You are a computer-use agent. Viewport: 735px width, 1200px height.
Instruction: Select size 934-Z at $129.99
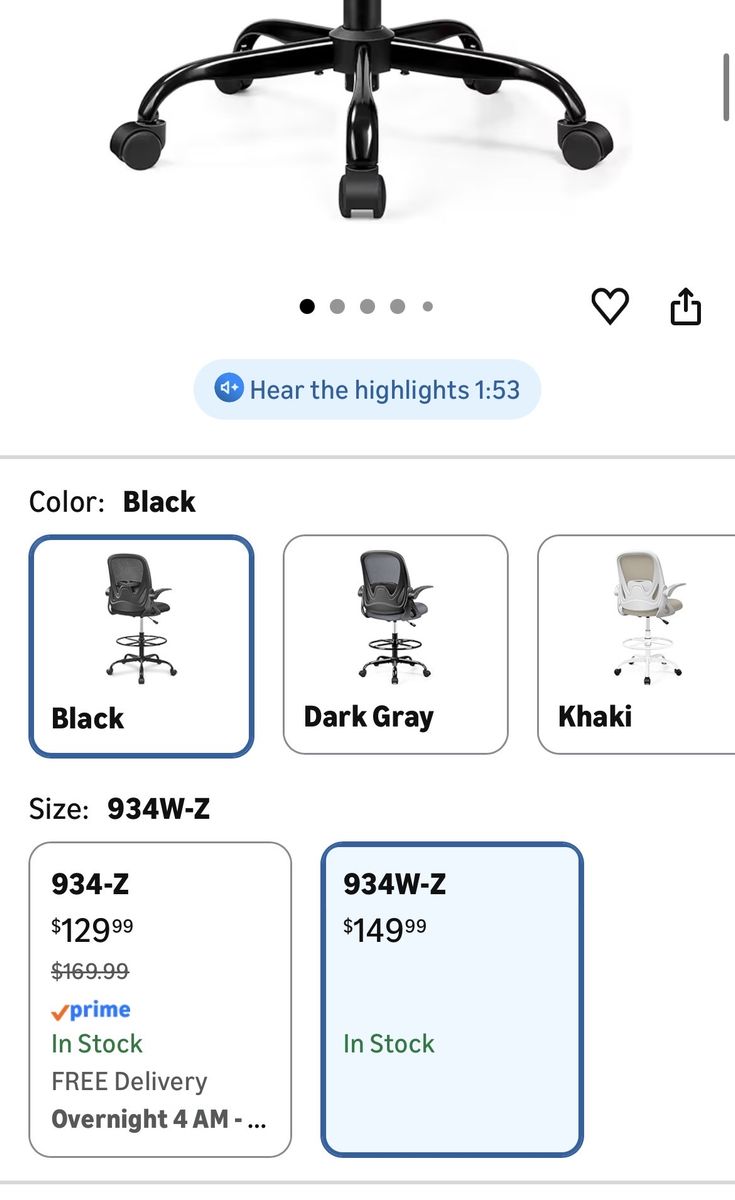(x=160, y=999)
